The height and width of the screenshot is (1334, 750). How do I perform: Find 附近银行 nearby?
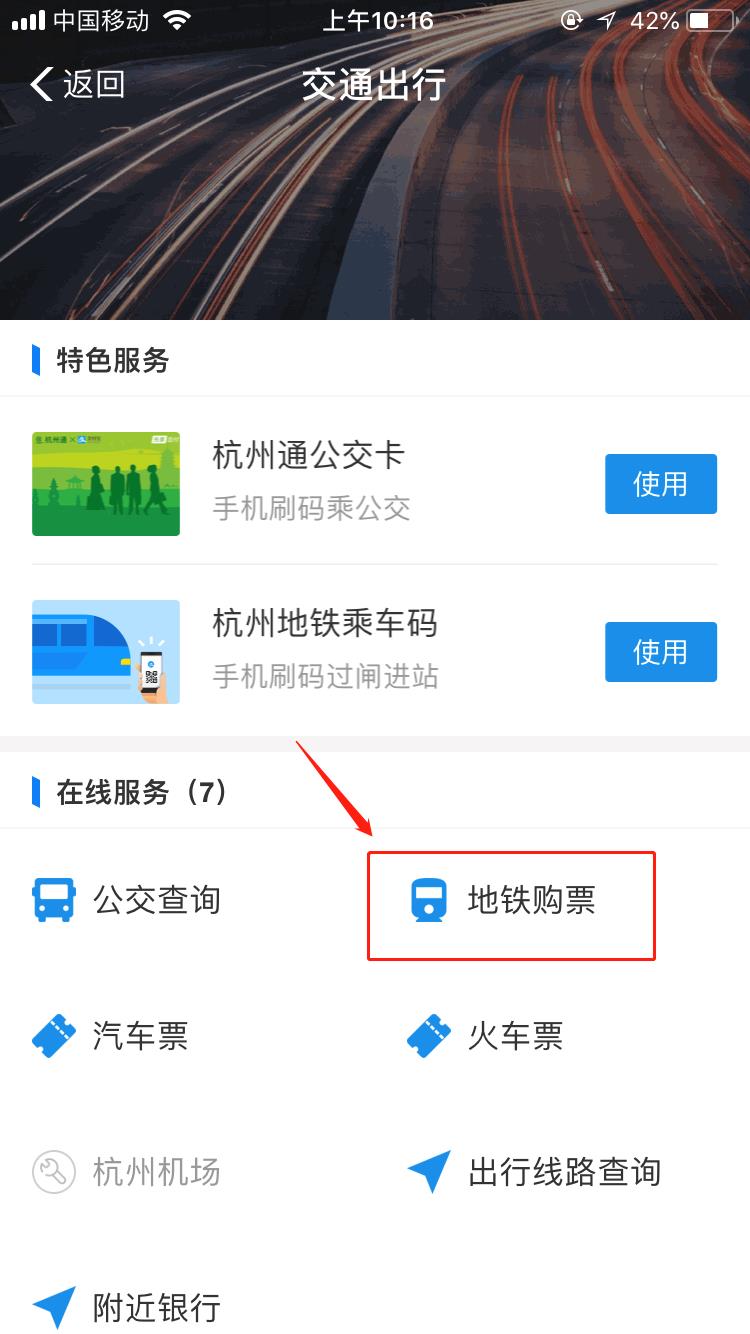[128, 1308]
